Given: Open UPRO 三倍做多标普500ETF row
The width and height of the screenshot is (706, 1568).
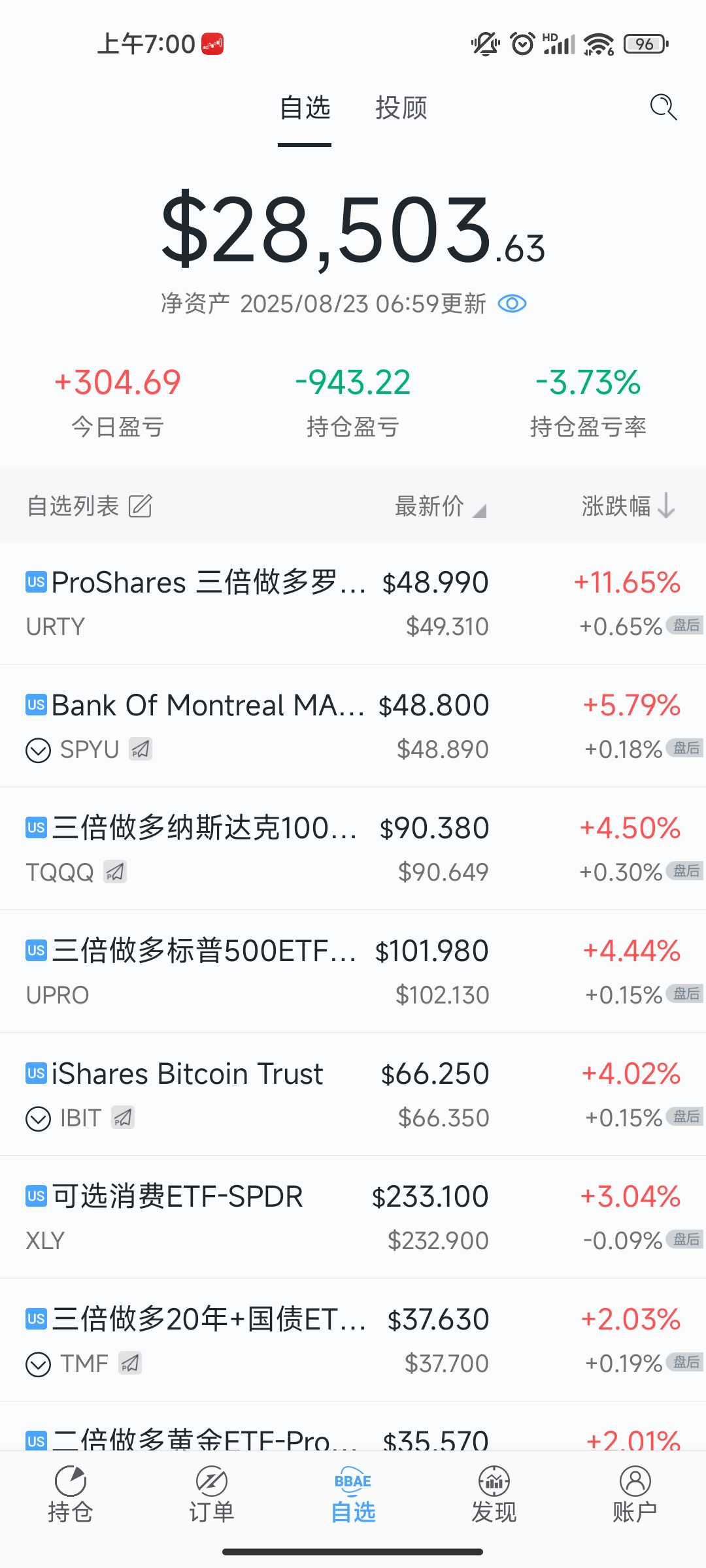Looking at the screenshot, I should click(353, 972).
